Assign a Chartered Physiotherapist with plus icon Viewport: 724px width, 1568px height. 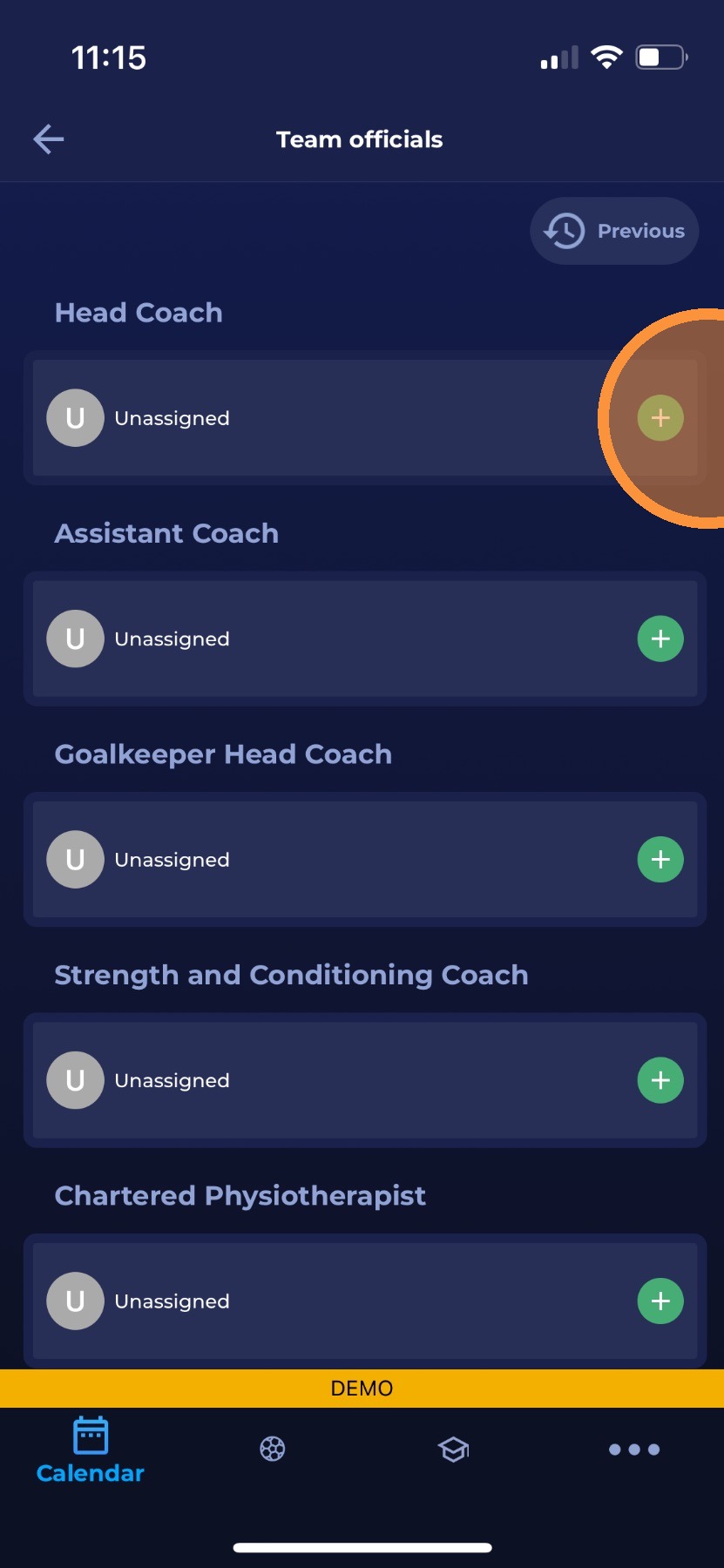click(660, 1301)
